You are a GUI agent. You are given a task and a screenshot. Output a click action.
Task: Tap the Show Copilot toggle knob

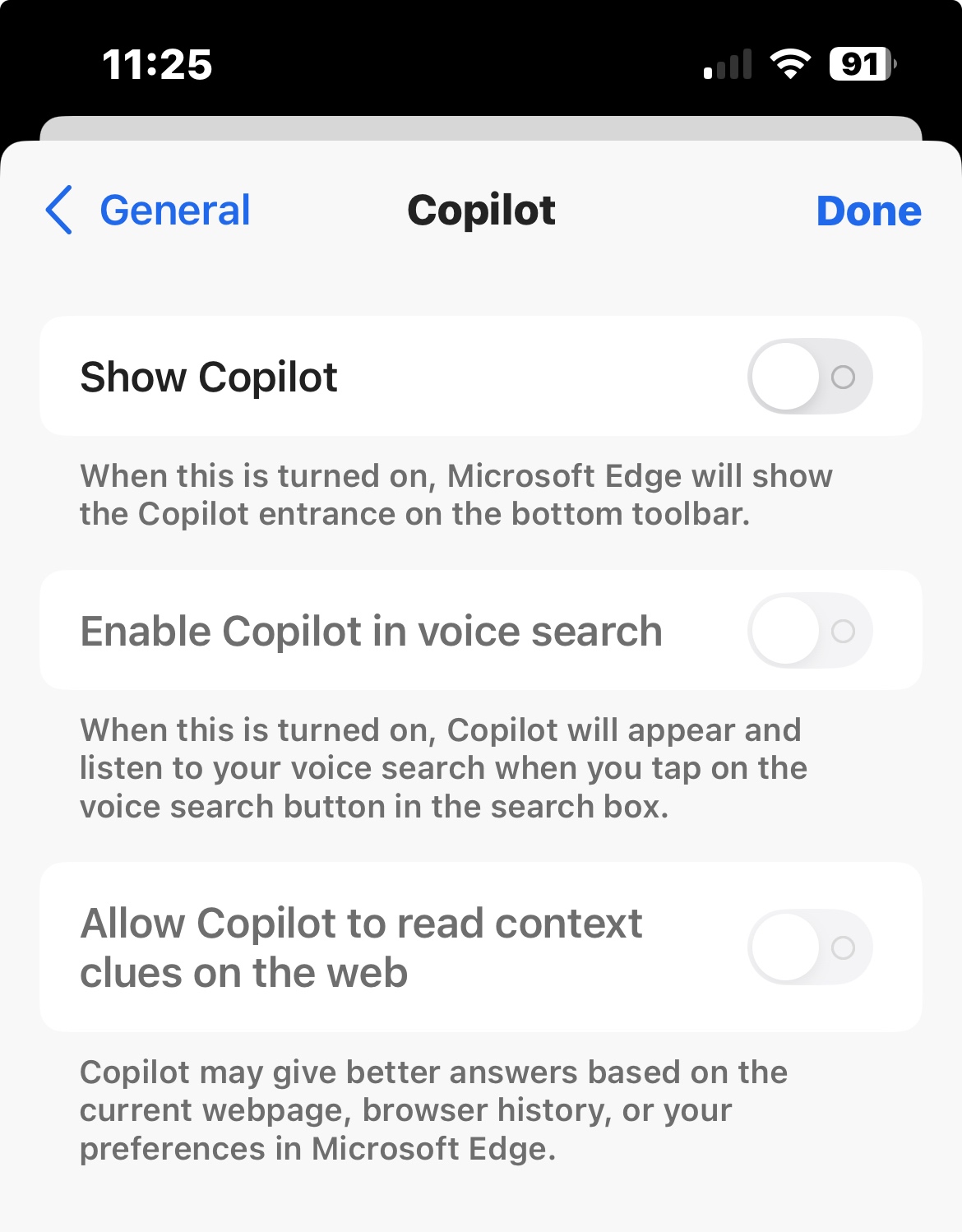[x=784, y=375]
